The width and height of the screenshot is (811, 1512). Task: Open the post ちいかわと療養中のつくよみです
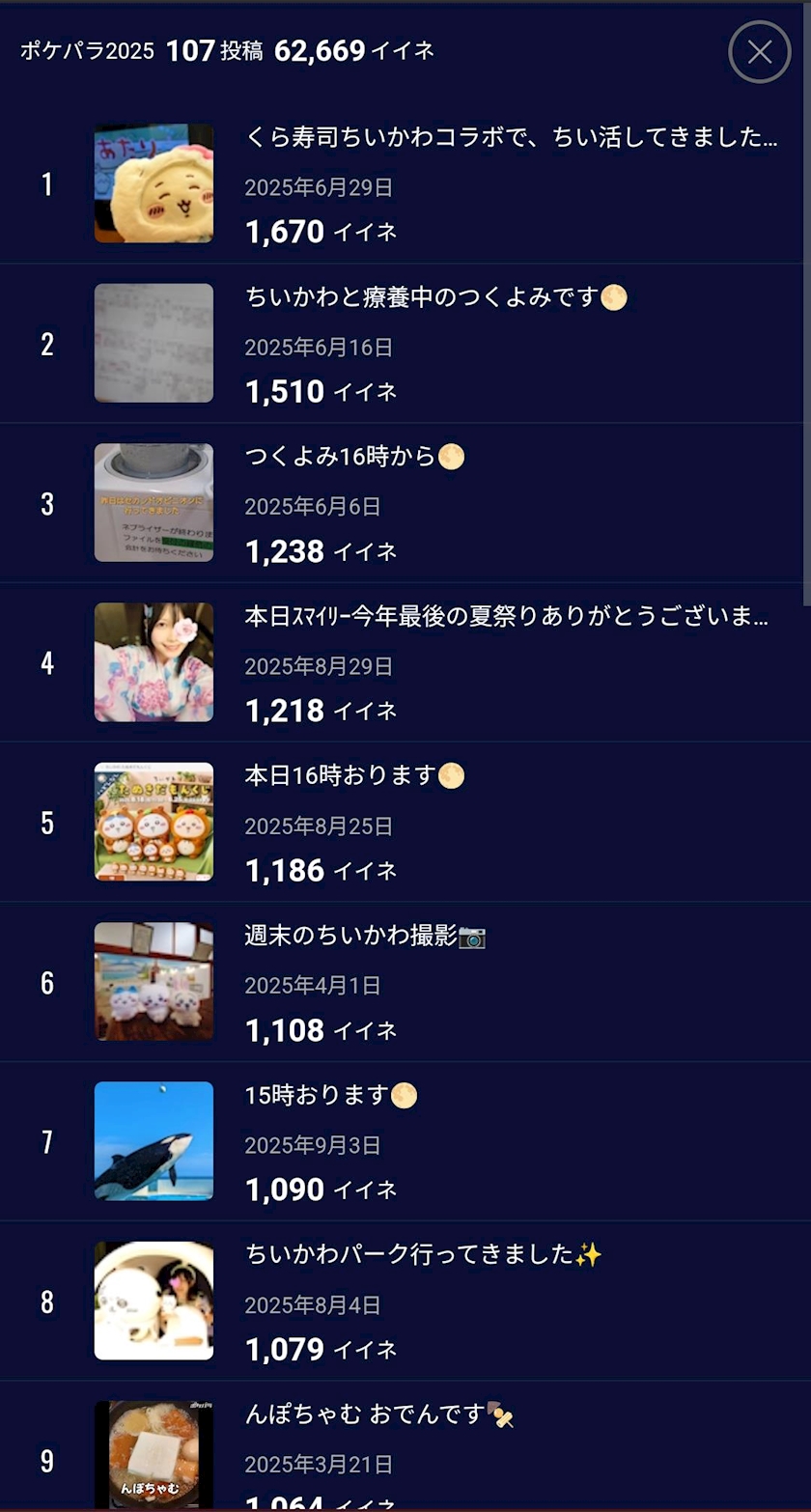(405, 344)
